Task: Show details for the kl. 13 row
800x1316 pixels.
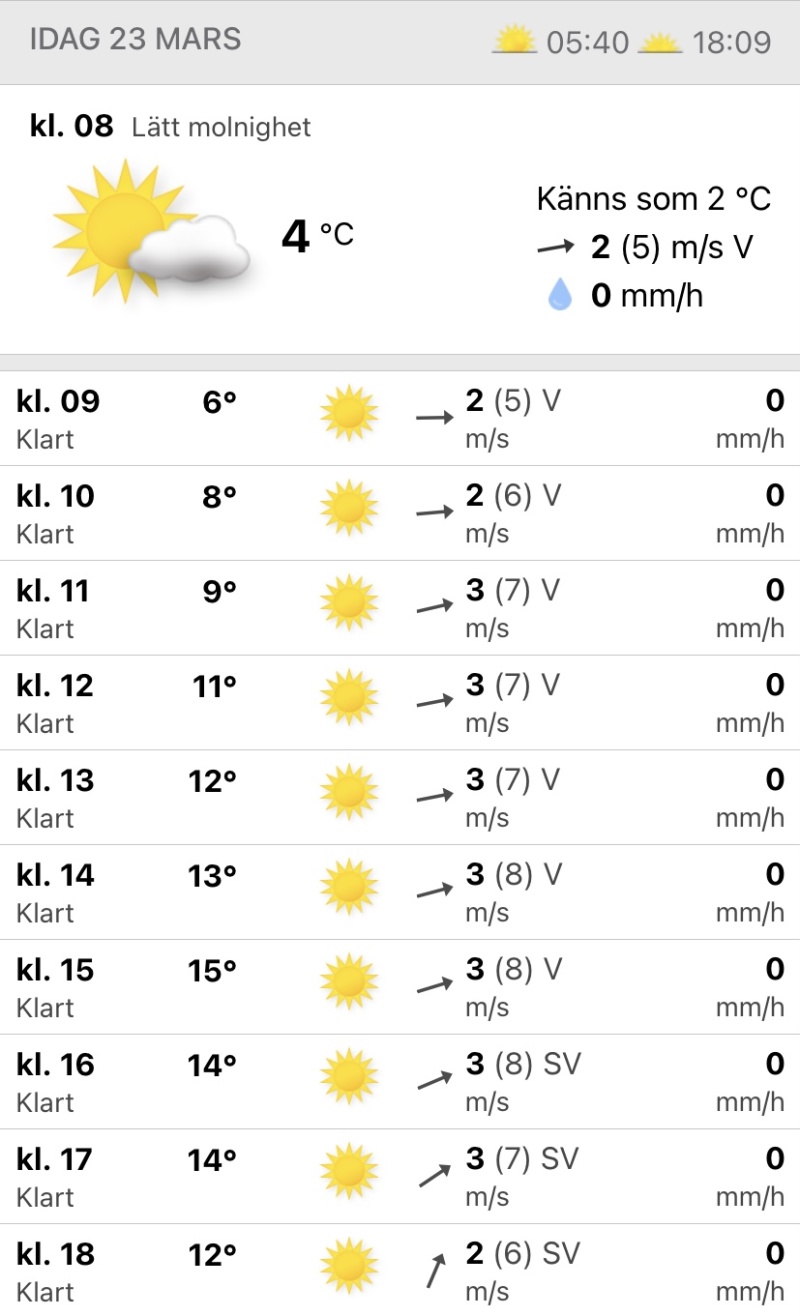Action: click(x=400, y=797)
